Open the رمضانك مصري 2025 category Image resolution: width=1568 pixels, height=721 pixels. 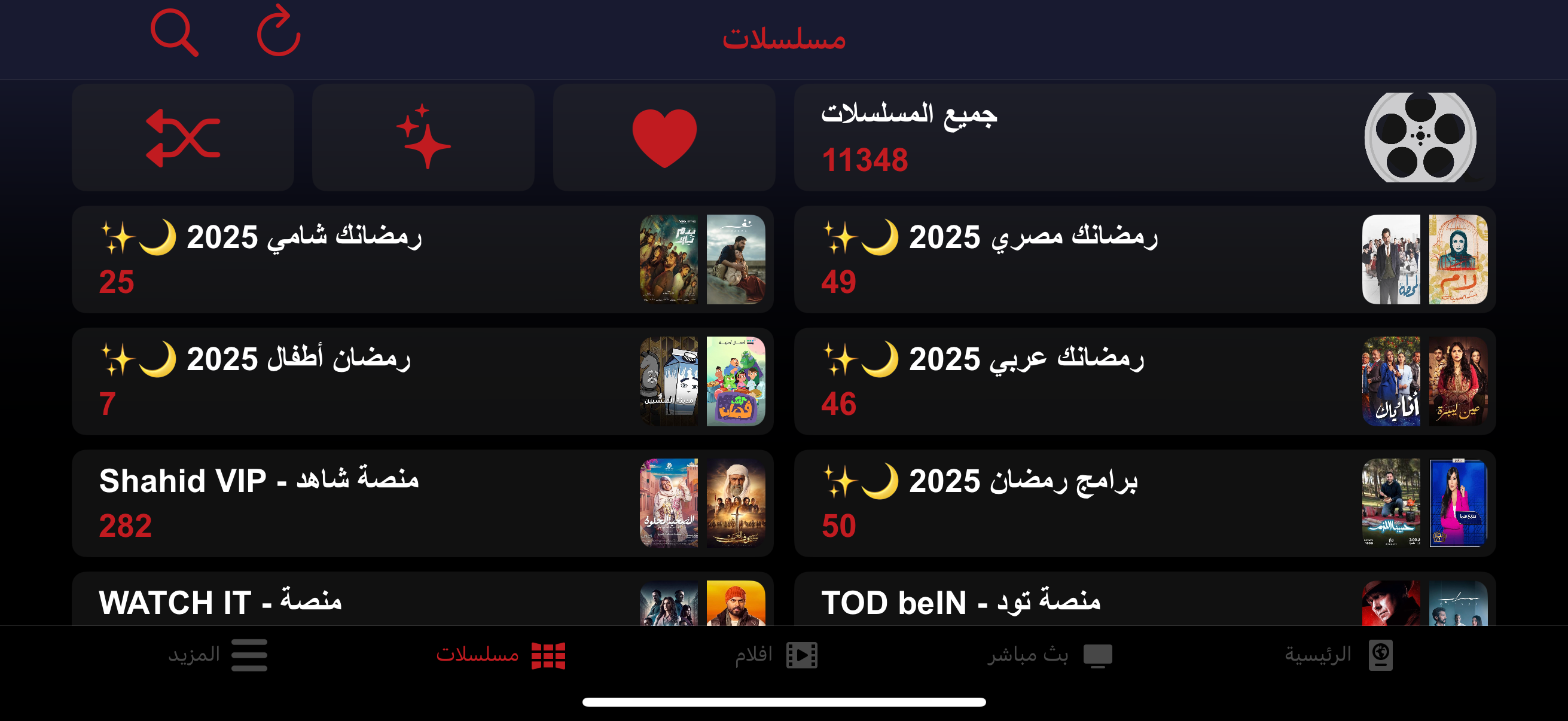[x=1145, y=259]
